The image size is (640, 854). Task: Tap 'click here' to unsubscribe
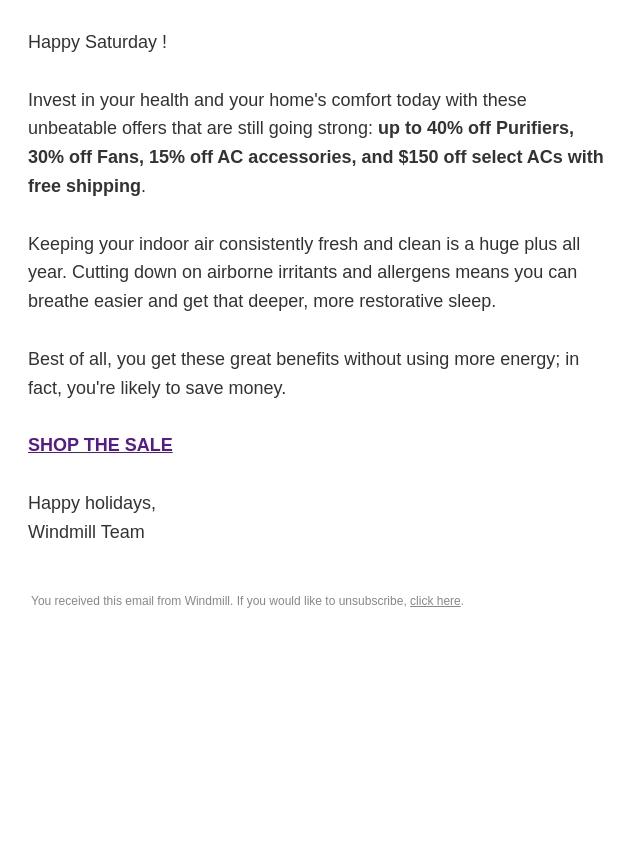435,601
